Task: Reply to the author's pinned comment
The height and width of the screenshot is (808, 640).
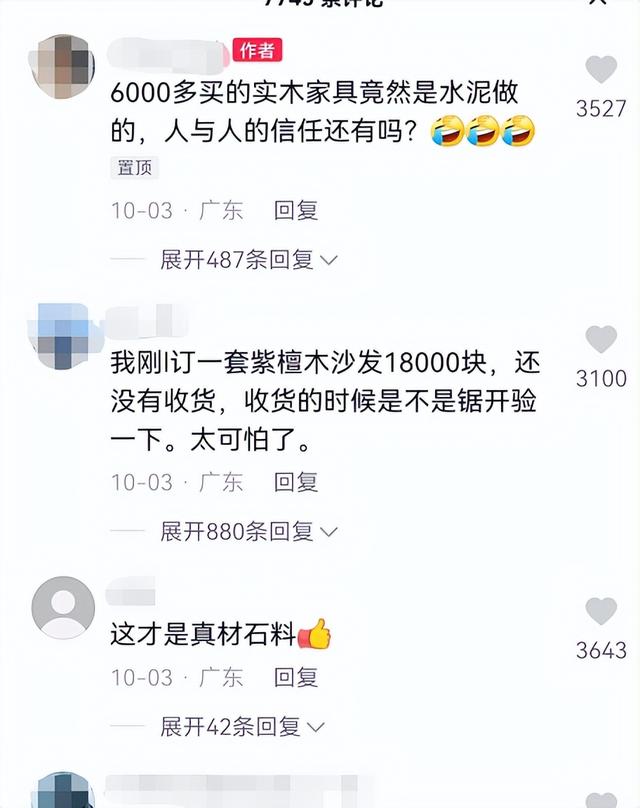Action: pos(296,211)
